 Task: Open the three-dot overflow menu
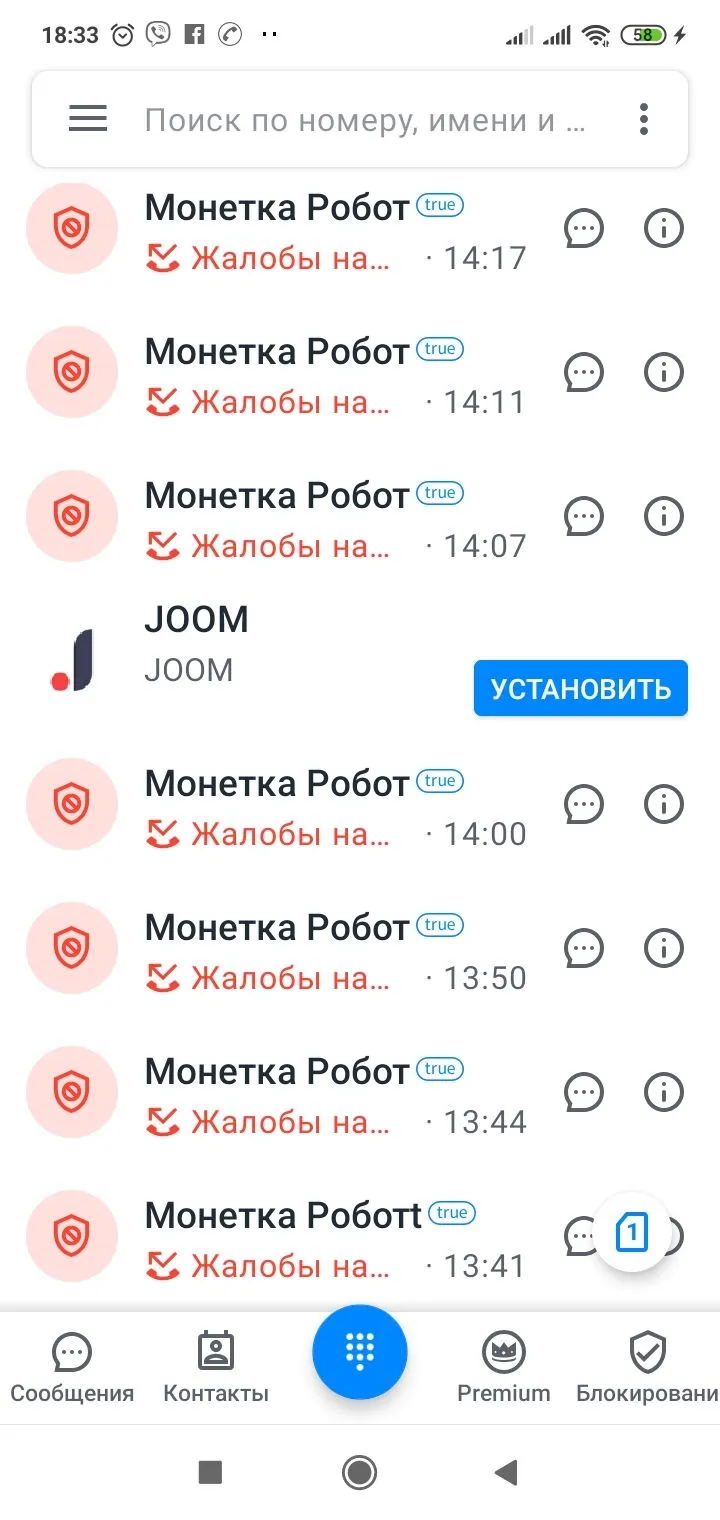pos(644,119)
